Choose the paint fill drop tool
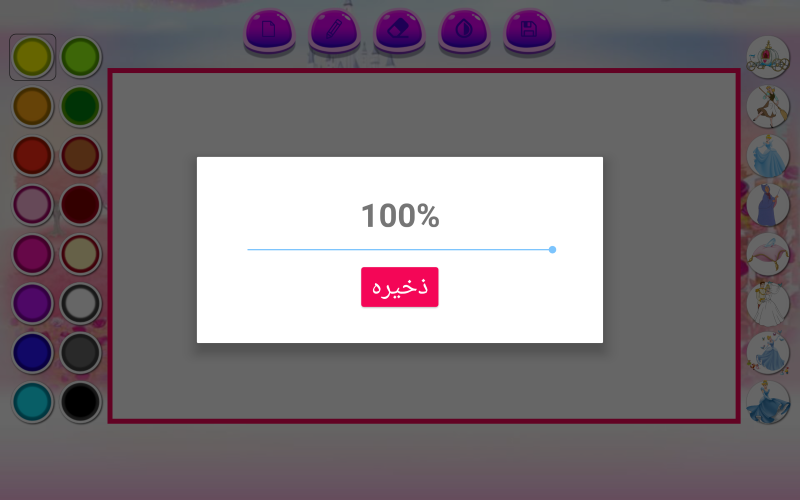The image size is (800, 500). coord(464,30)
